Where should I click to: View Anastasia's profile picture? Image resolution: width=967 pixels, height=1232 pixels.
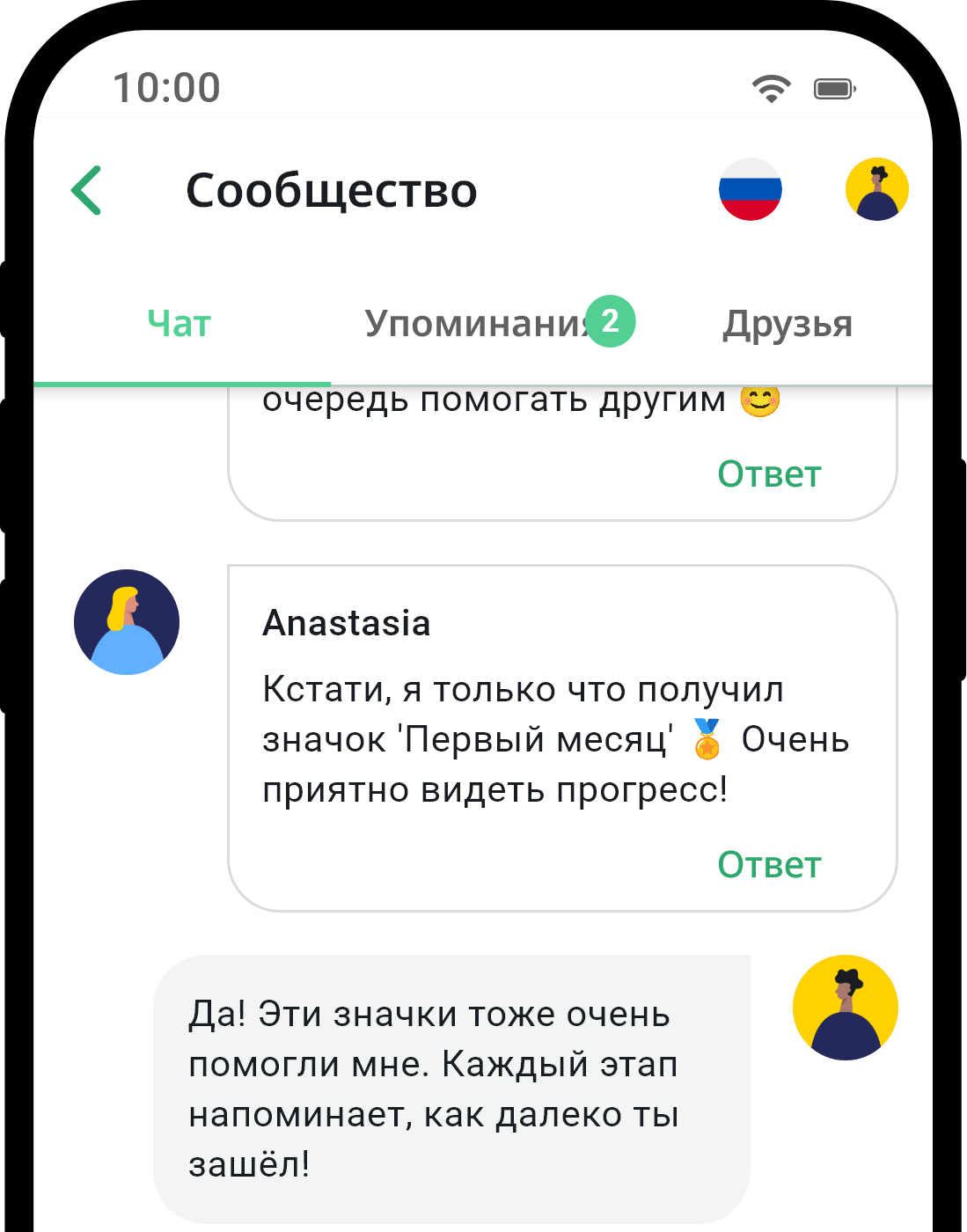[127, 622]
